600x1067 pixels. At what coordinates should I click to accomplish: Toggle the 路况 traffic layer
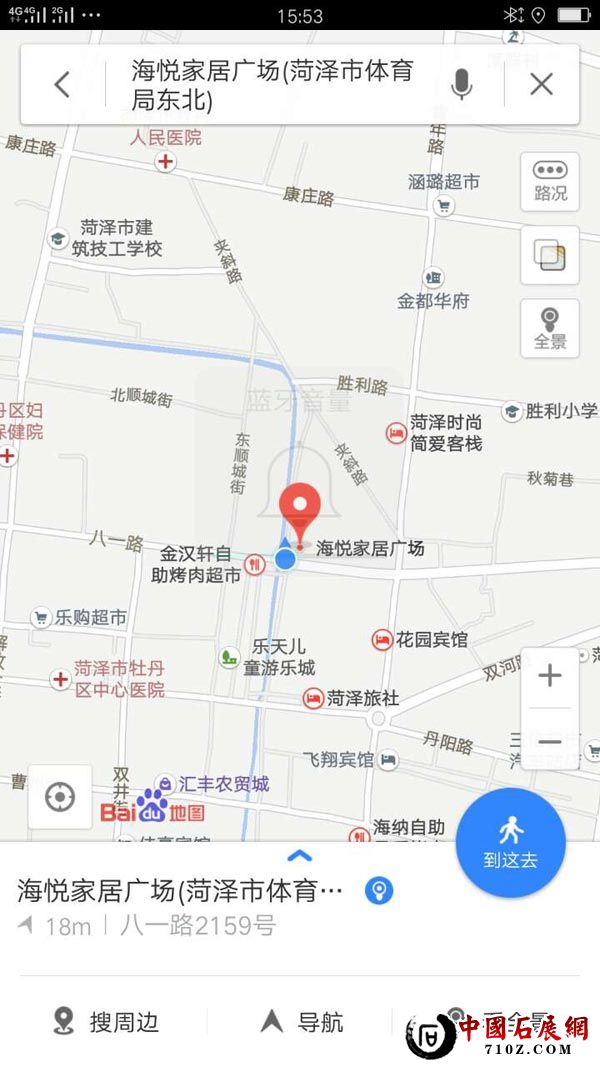pyautogui.click(x=550, y=181)
